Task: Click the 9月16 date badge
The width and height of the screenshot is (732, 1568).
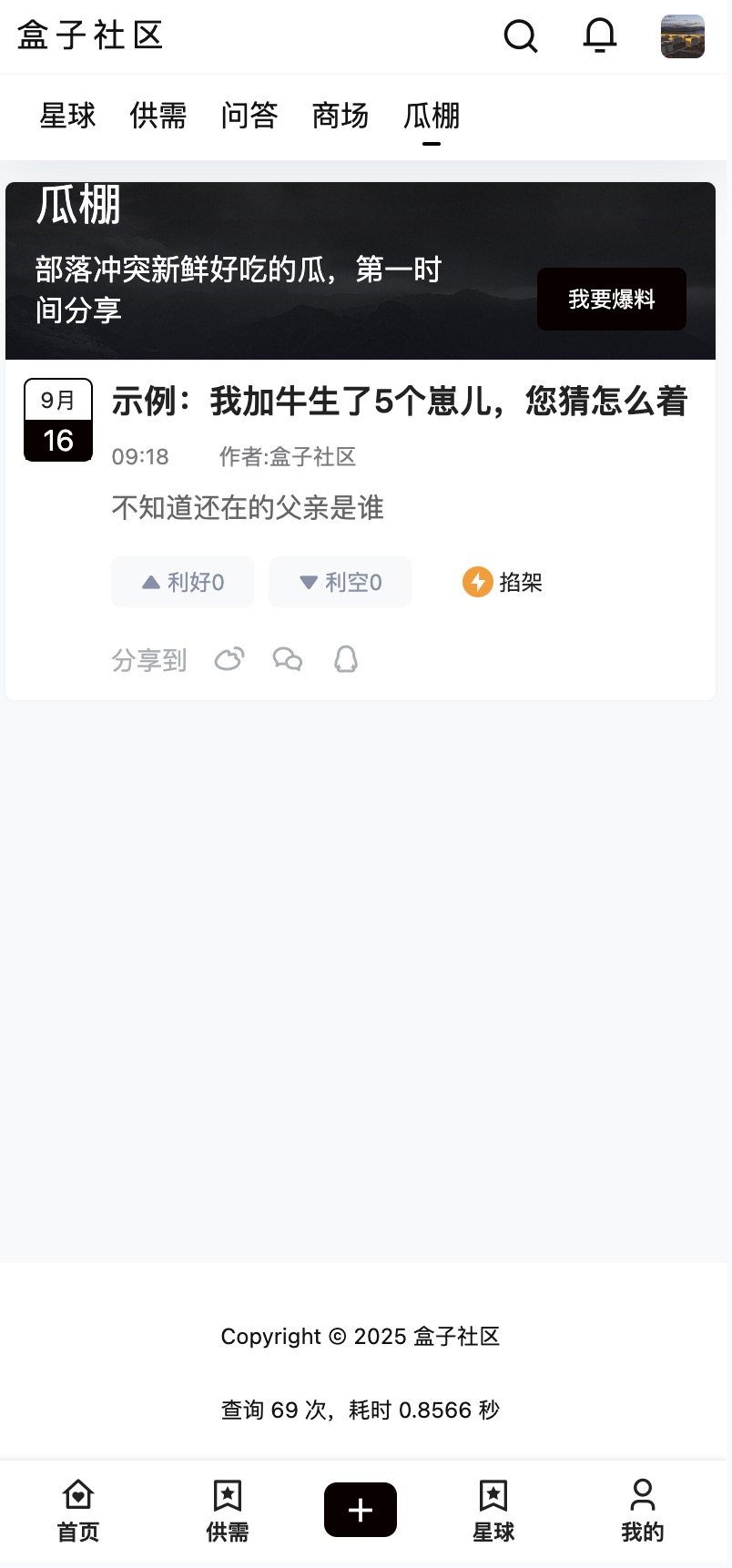Action: click(x=57, y=420)
